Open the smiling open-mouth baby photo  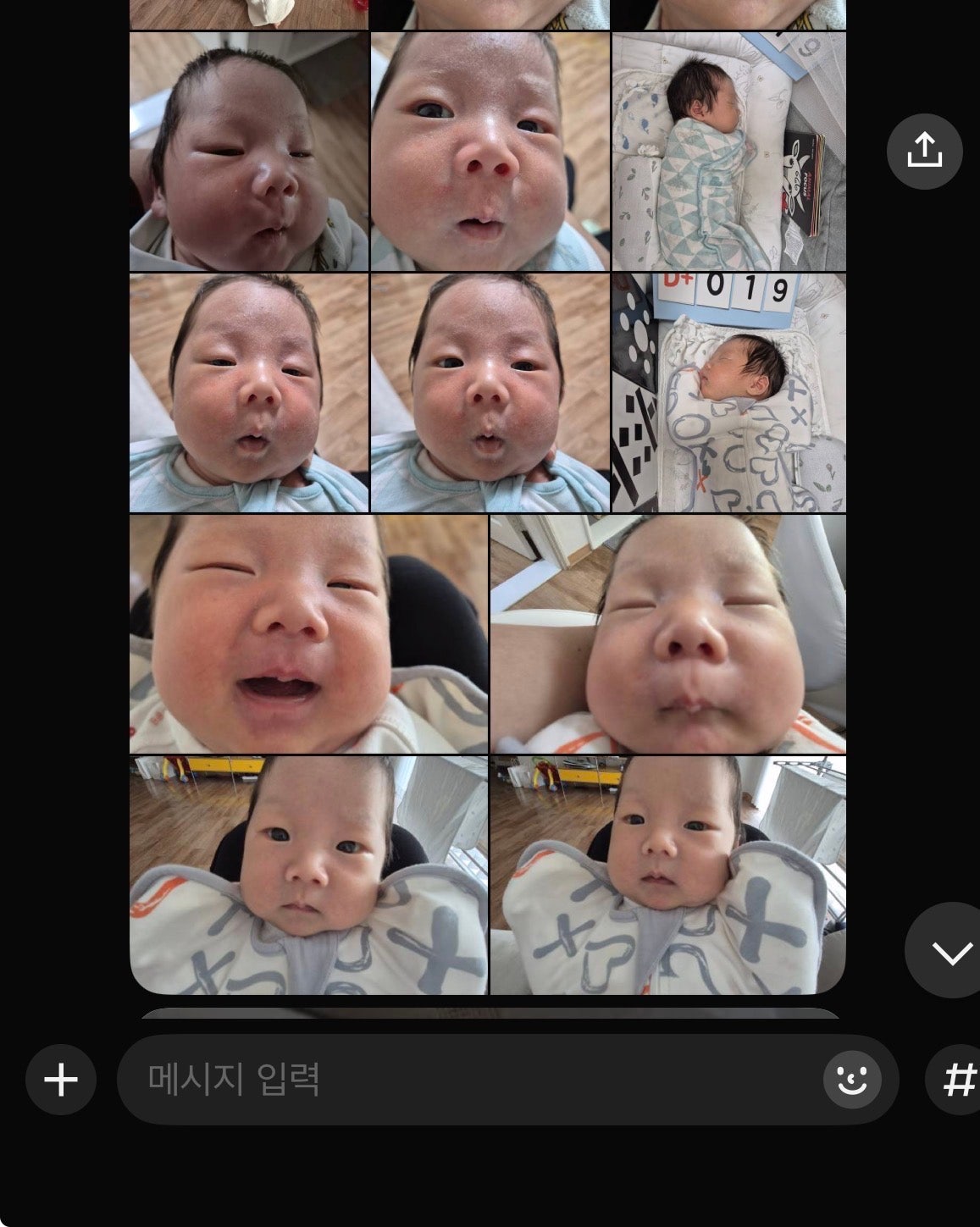(x=308, y=633)
